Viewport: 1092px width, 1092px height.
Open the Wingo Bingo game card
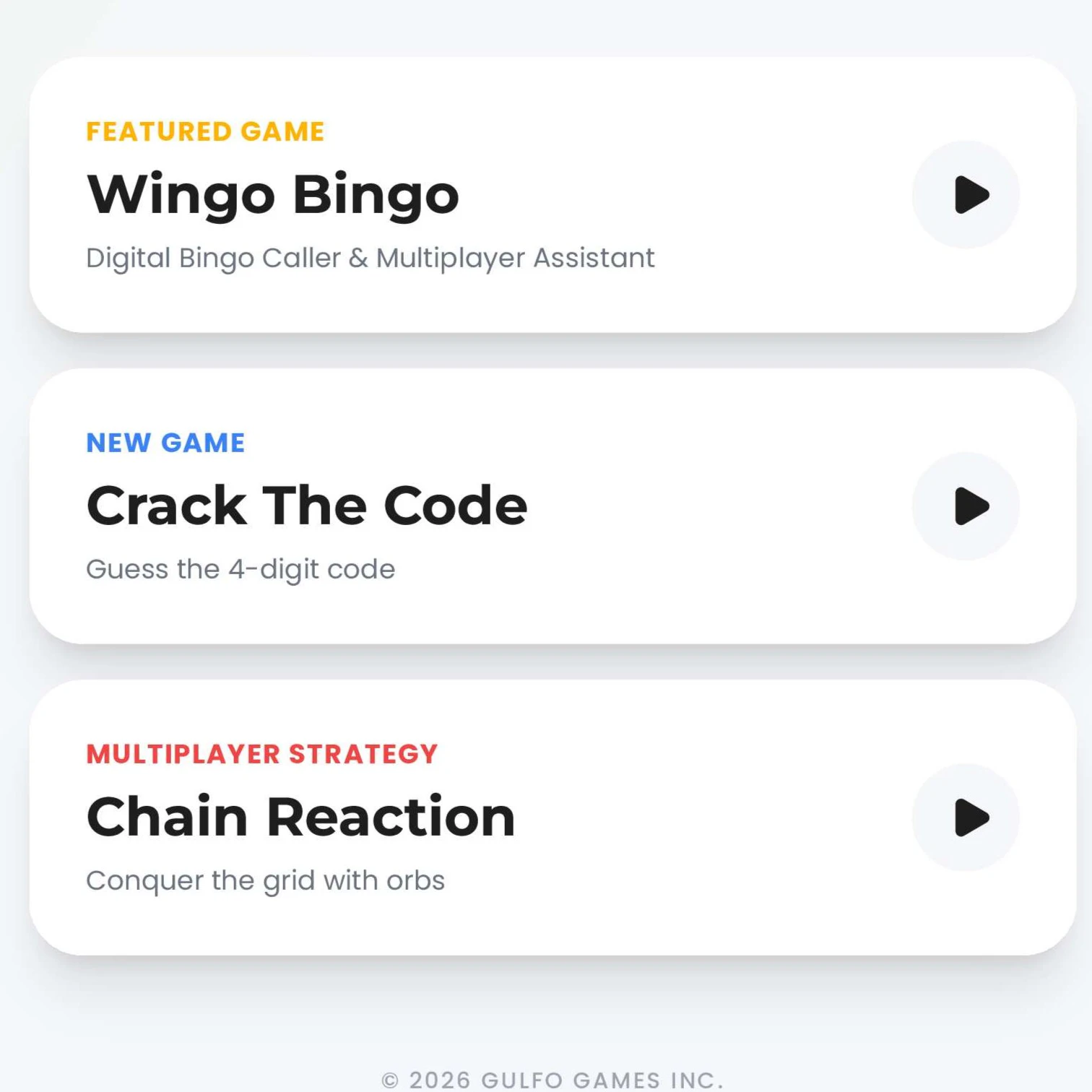click(433, 195)
